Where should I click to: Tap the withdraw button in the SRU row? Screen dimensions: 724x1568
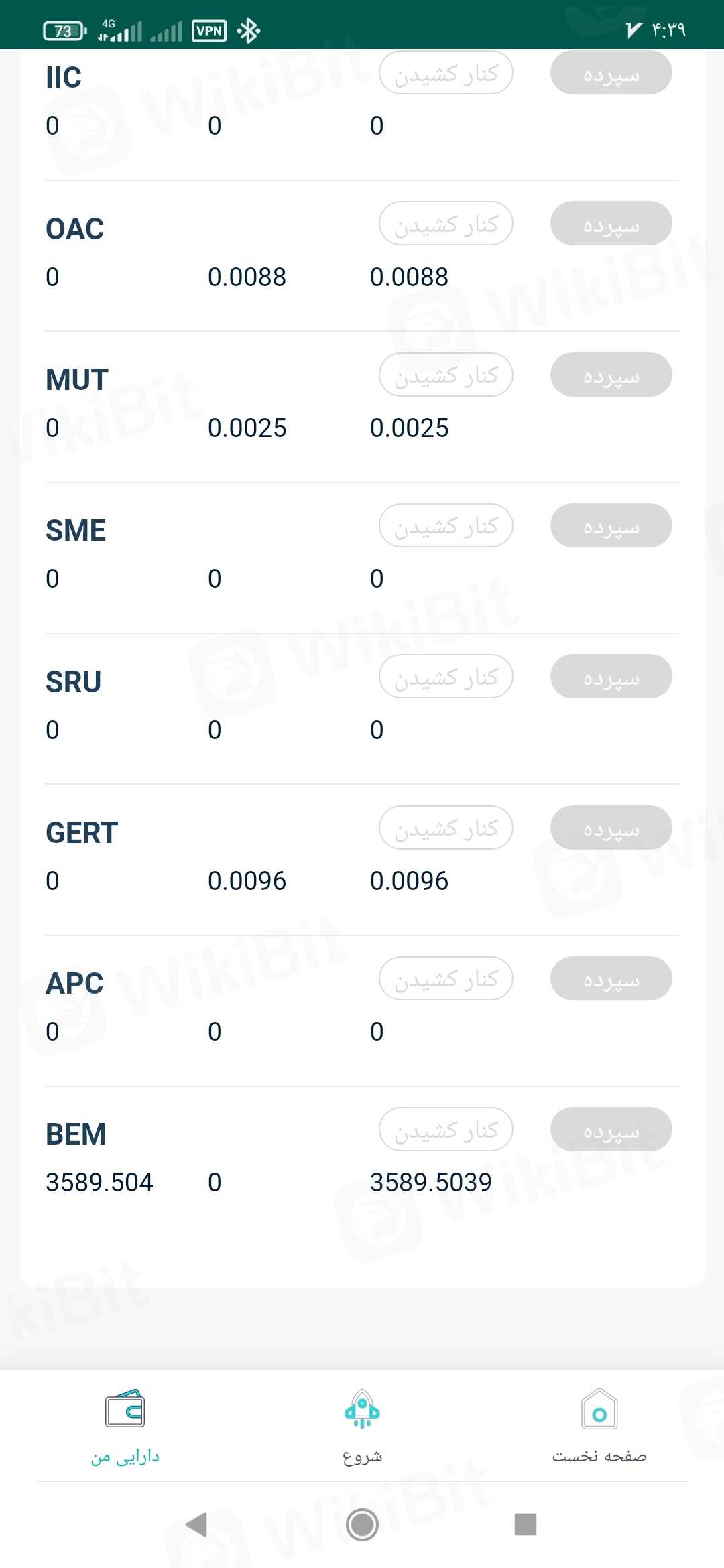[446, 676]
